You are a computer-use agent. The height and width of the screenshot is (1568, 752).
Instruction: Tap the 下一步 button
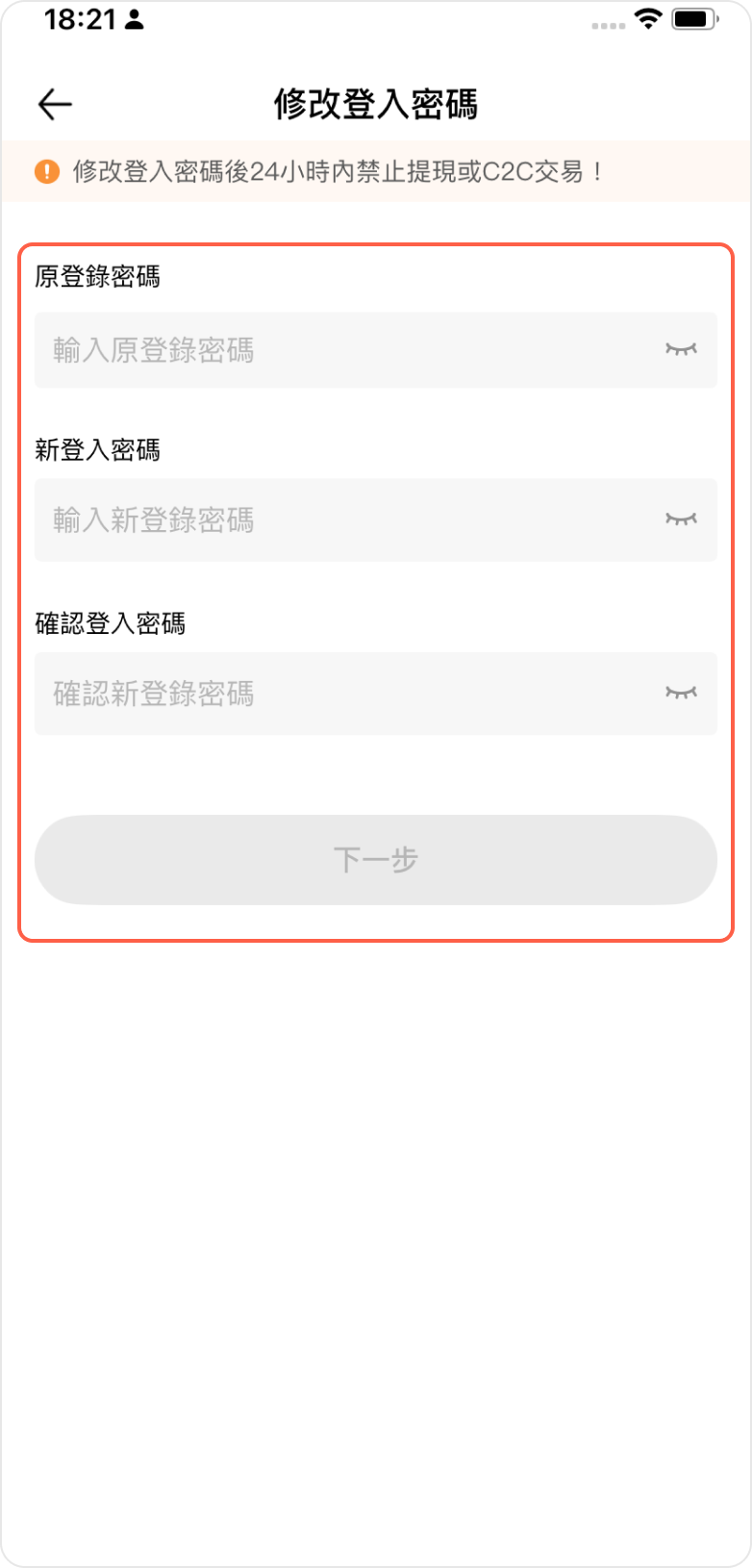(376, 859)
